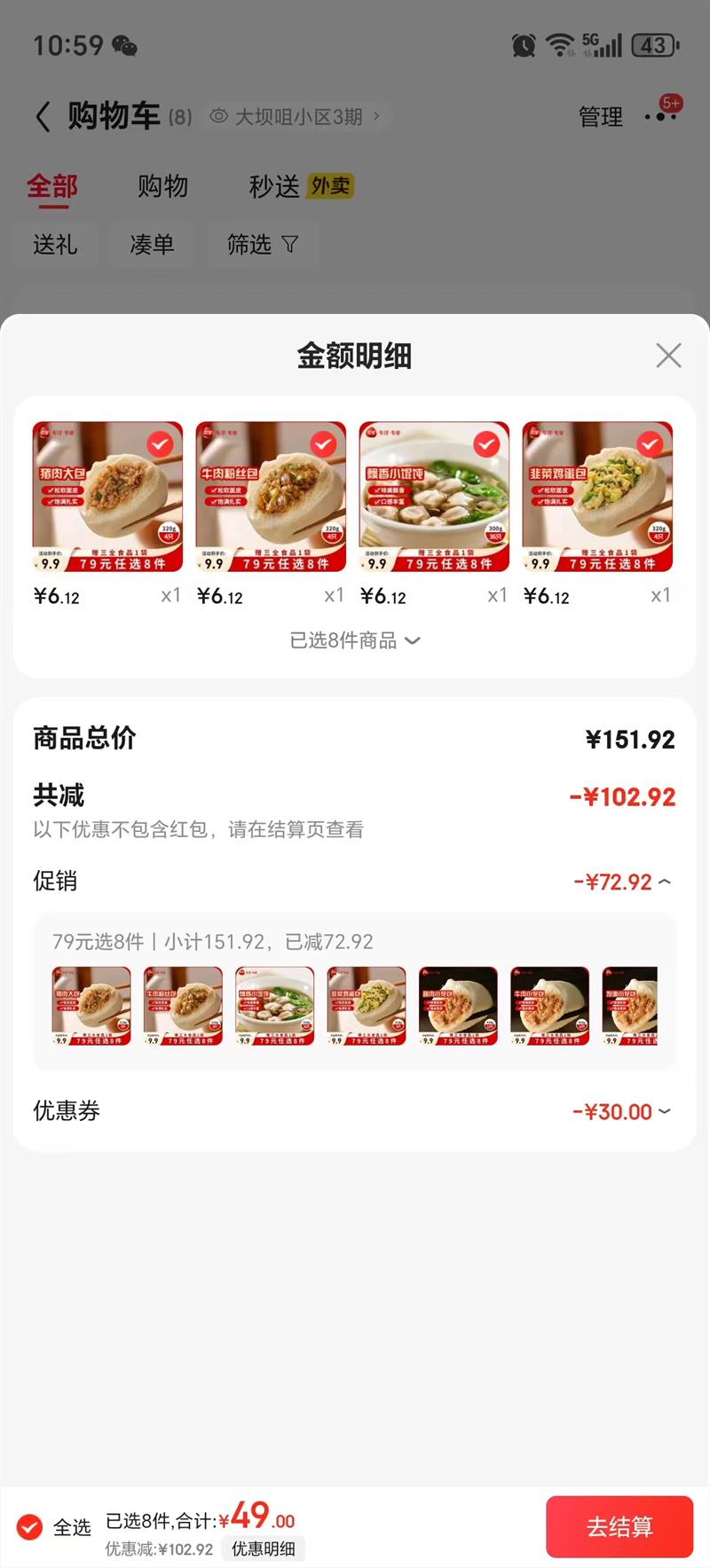Open the three-dot menu with 5+ badge
The image size is (710, 1568).
[660, 116]
